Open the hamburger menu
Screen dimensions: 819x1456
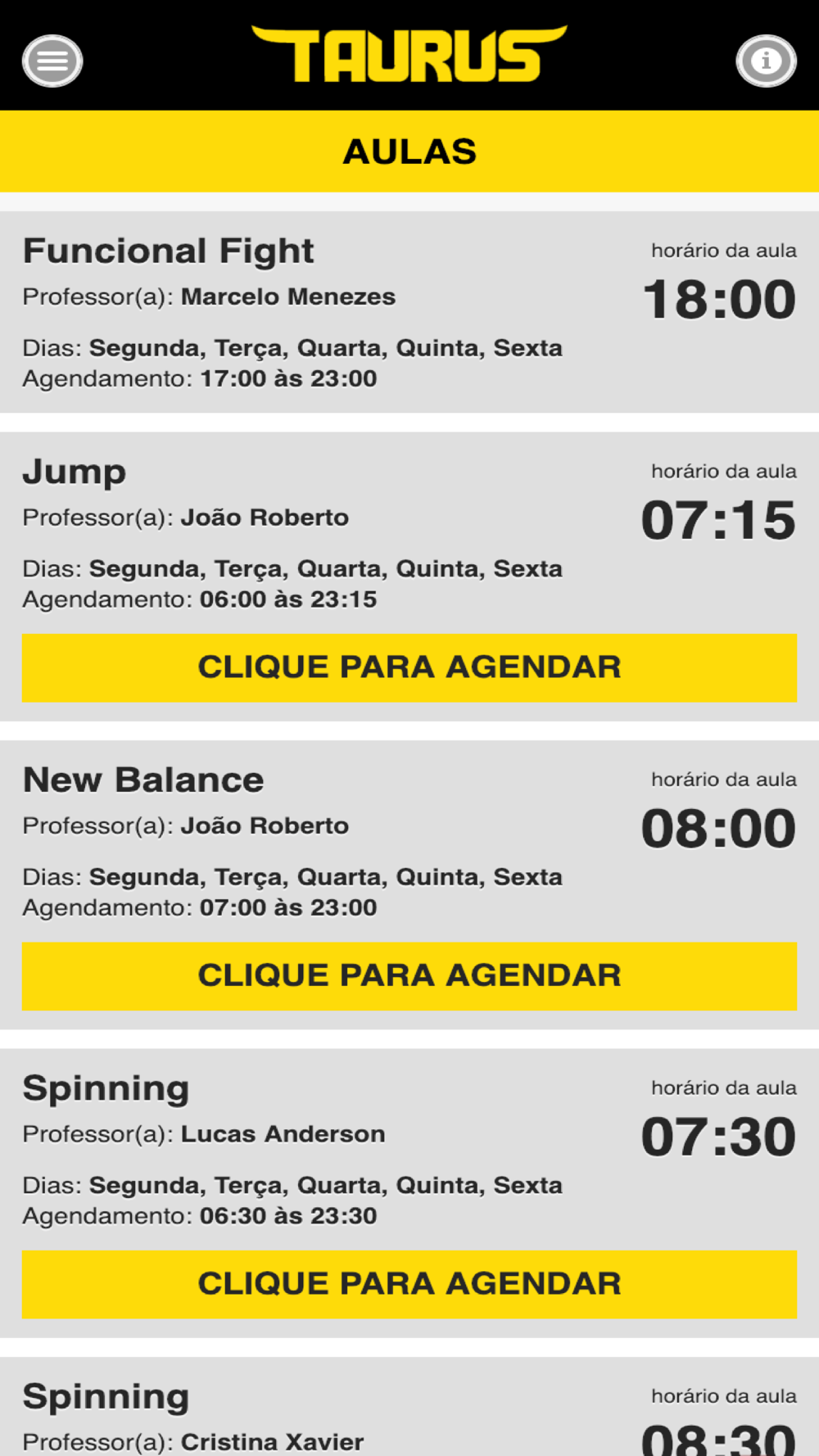pos(52,61)
